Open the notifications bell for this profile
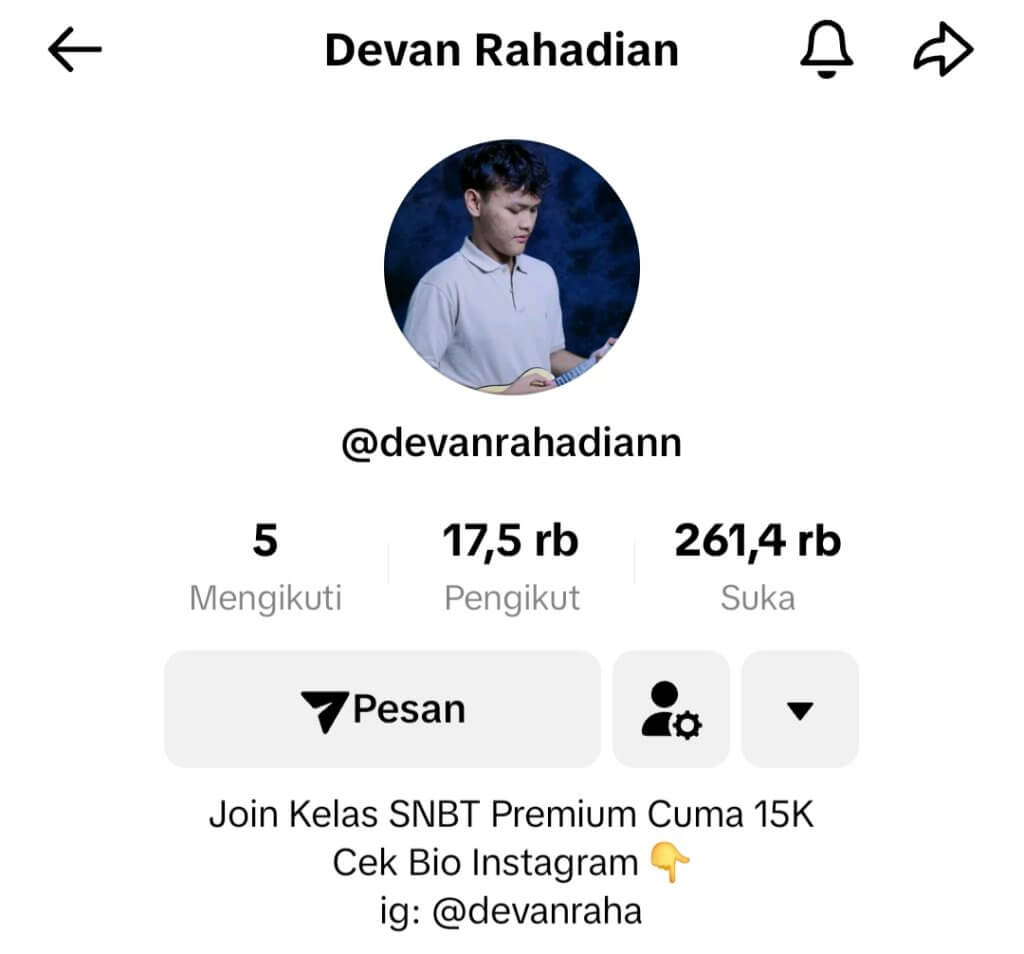The width and height of the screenshot is (1024, 954). click(x=826, y=50)
